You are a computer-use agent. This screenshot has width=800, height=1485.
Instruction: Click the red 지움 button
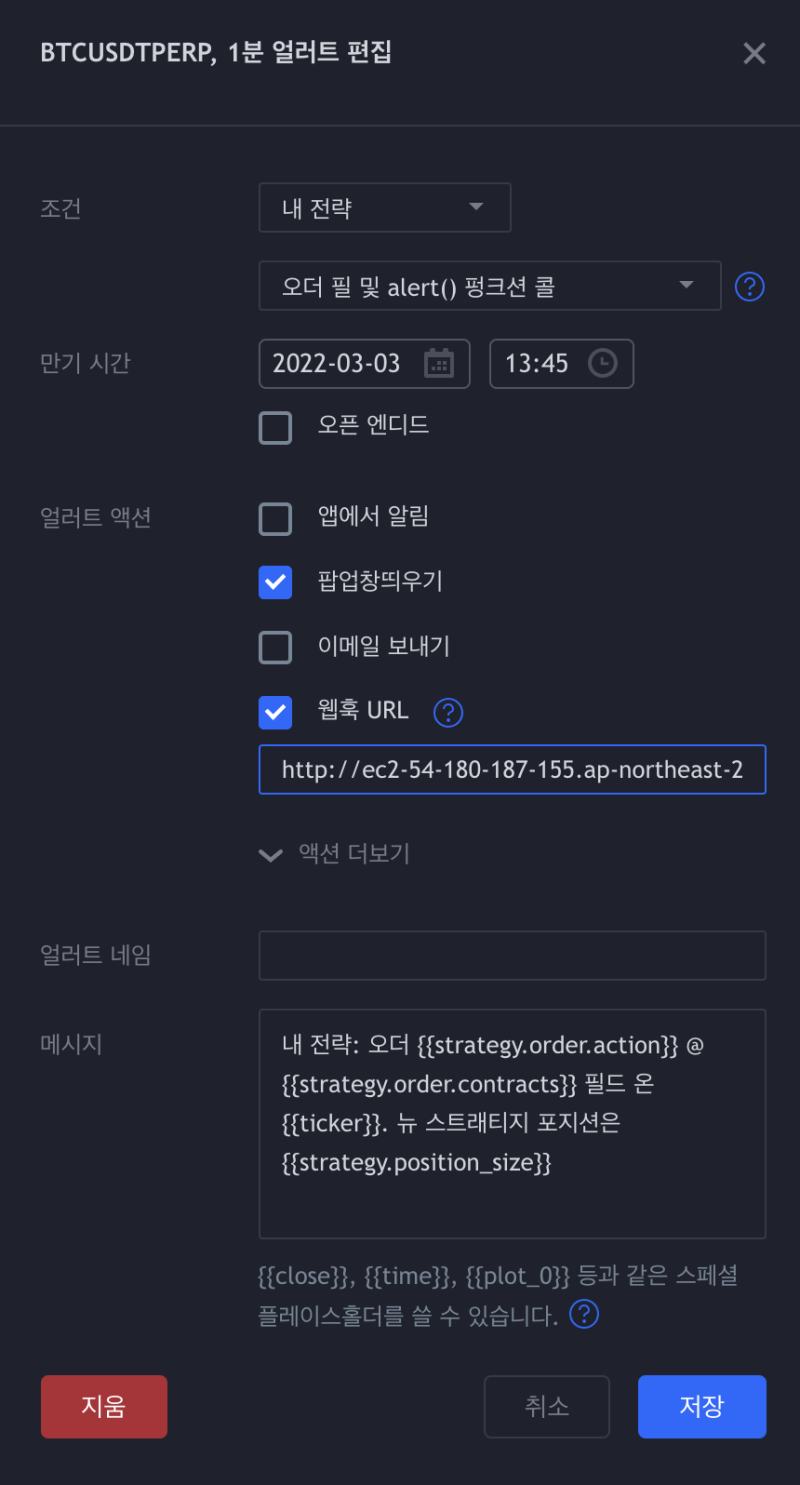click(x=103, y=1406)
